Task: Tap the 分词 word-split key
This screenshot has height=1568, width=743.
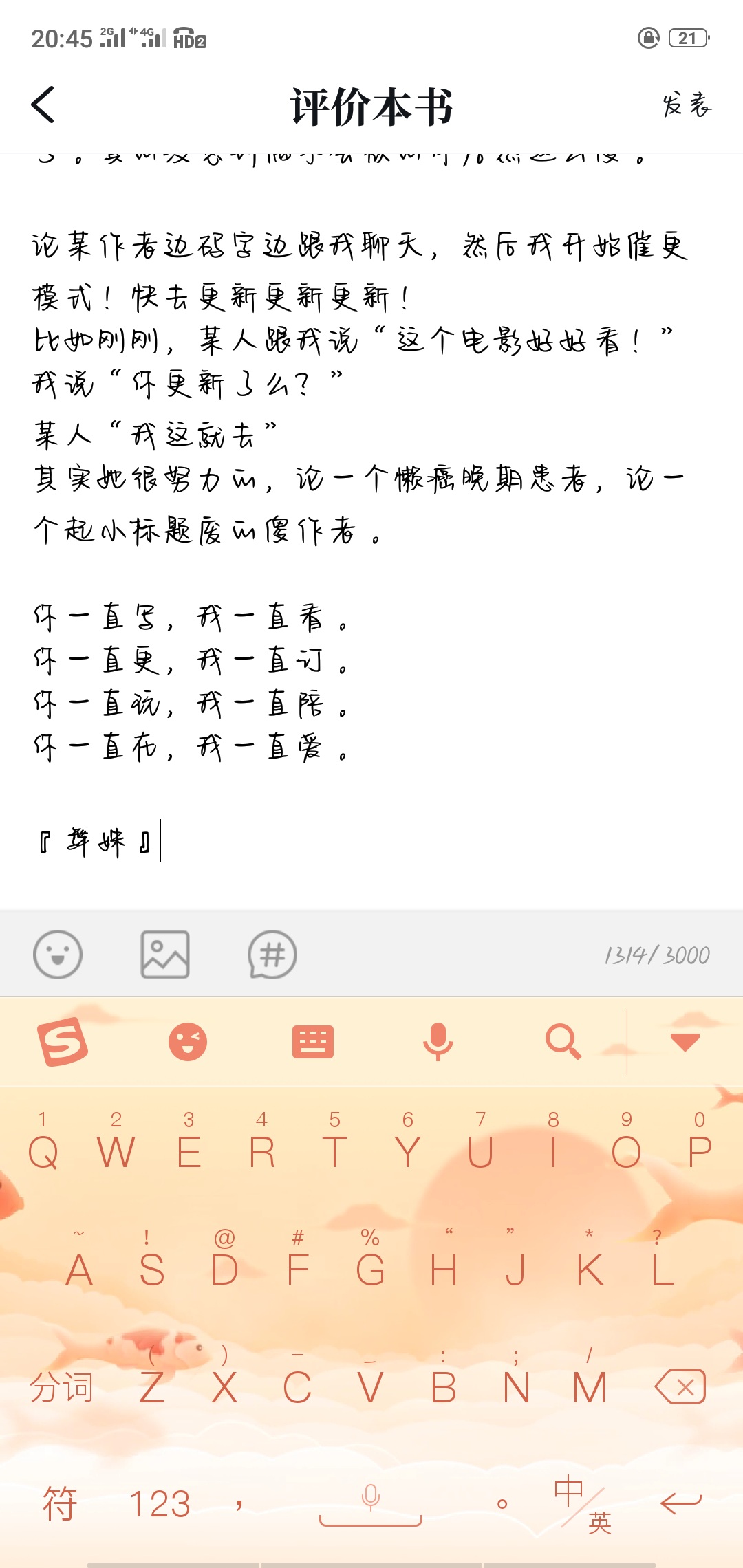Action: [61, 1387]
